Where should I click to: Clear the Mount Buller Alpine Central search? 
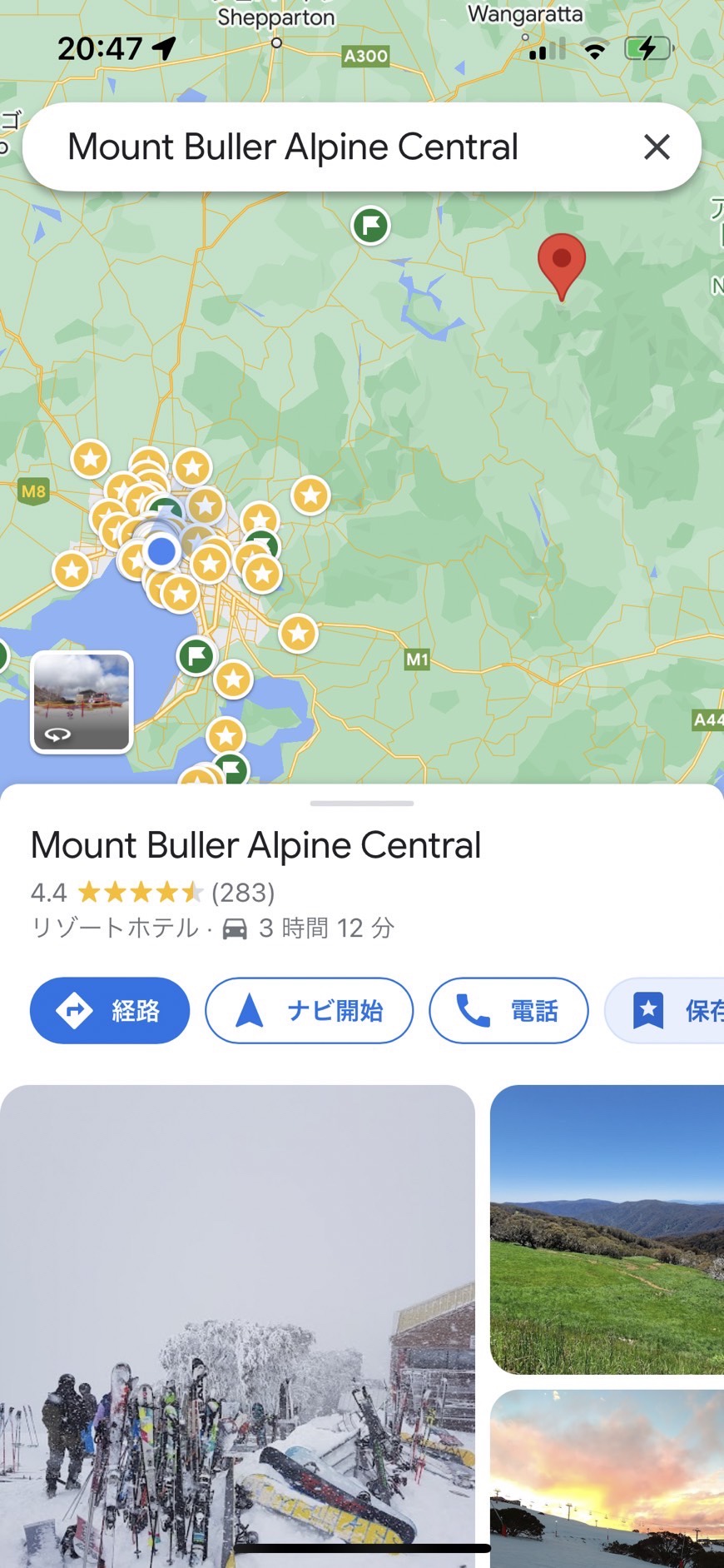(657, 147)
